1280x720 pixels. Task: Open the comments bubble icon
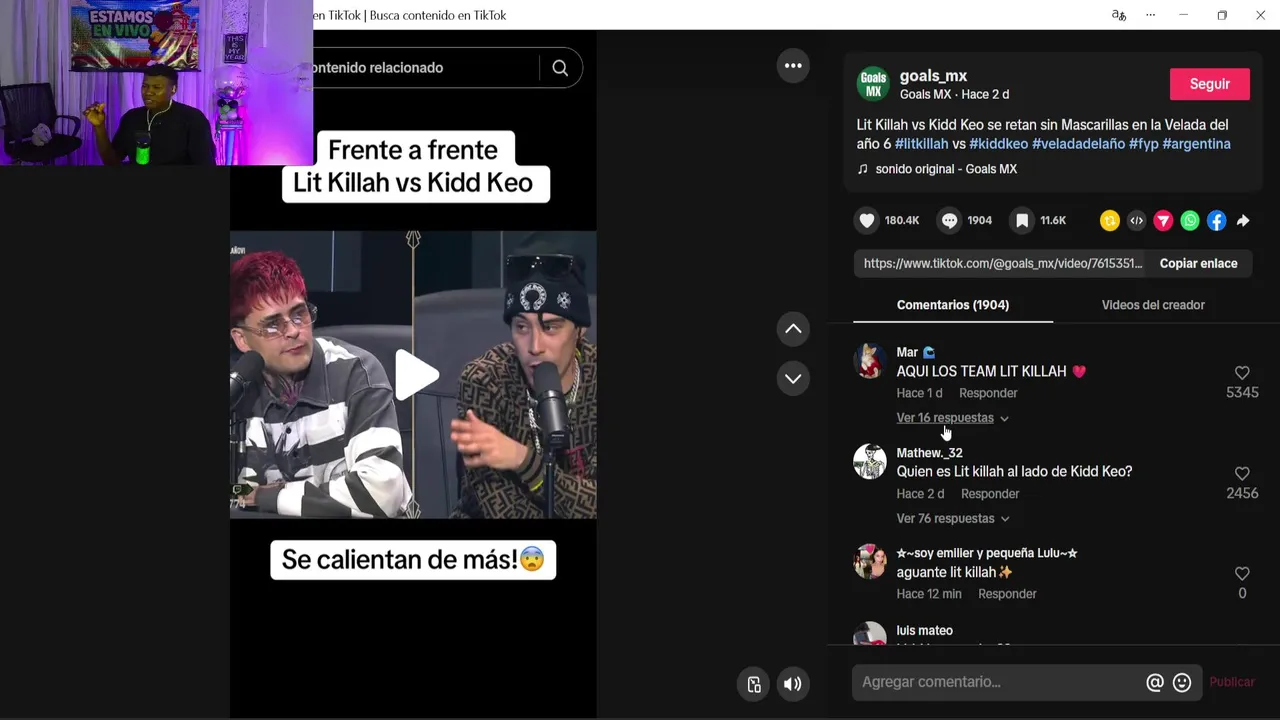950,221
